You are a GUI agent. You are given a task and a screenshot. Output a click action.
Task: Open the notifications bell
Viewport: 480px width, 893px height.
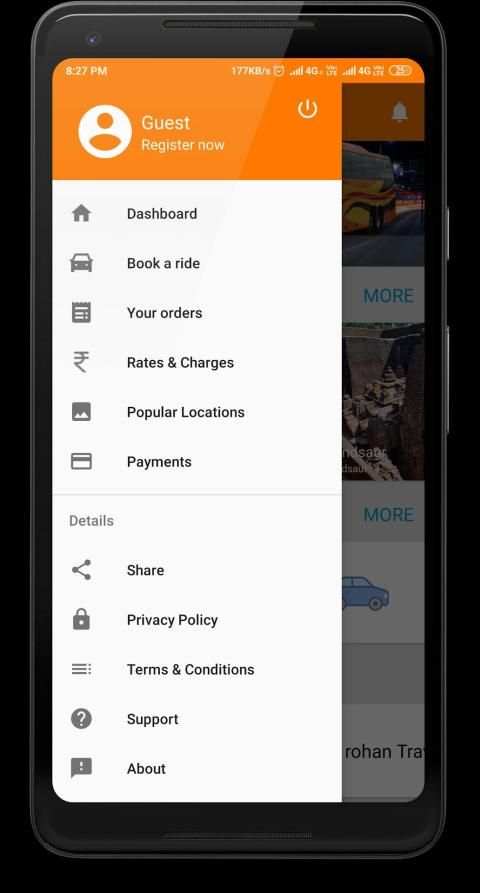(400, 112)
